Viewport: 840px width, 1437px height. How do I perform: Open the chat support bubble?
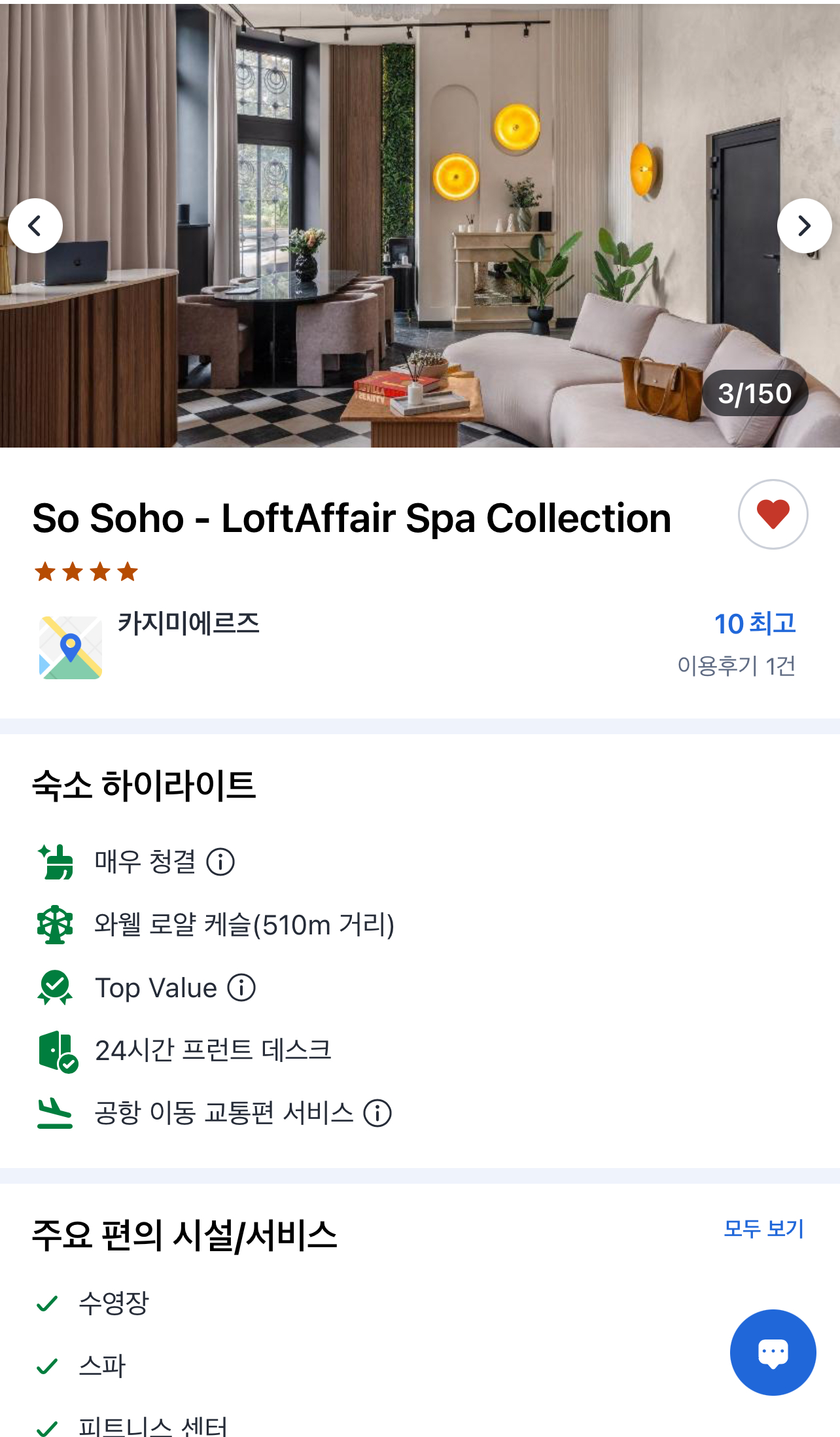click(773, 1352)
